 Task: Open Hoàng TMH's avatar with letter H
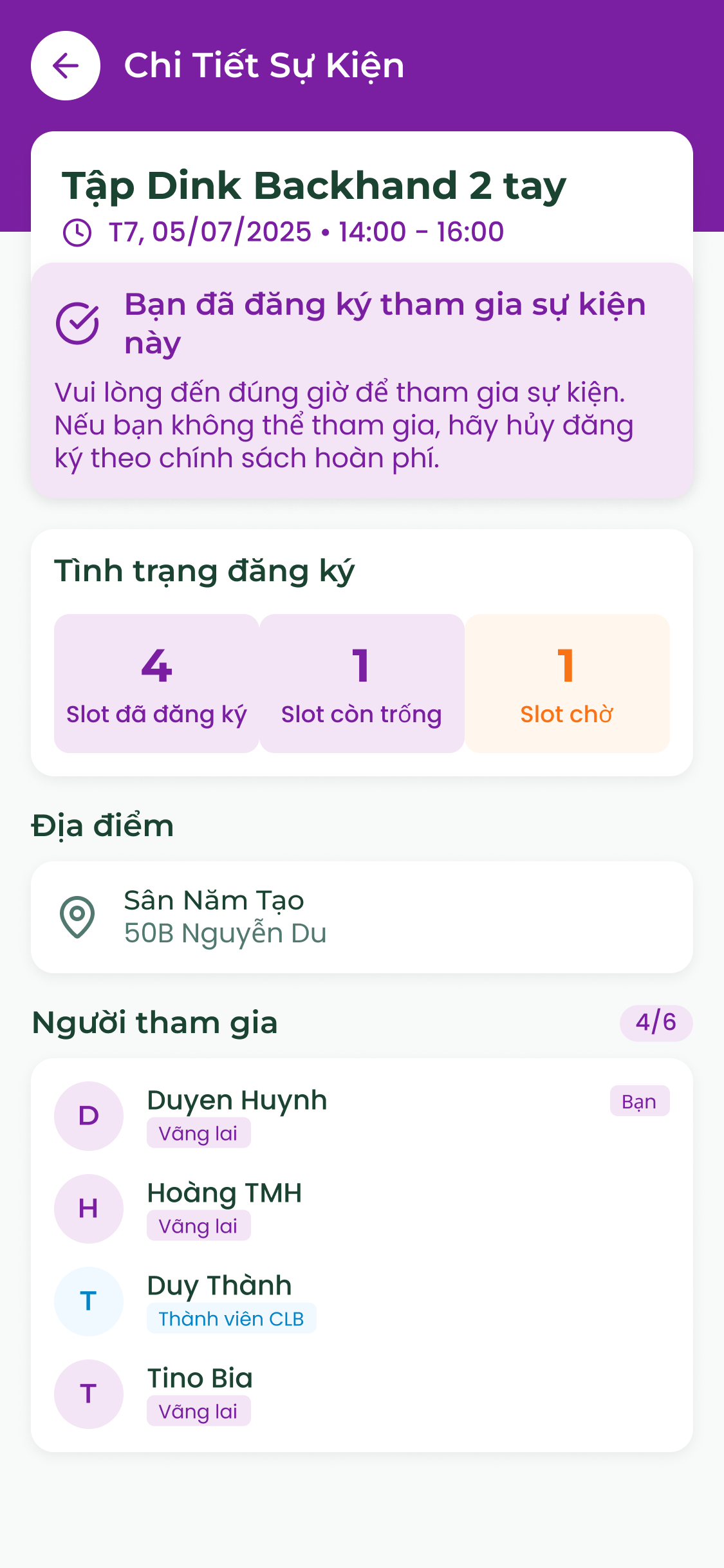coord(89,1208)
